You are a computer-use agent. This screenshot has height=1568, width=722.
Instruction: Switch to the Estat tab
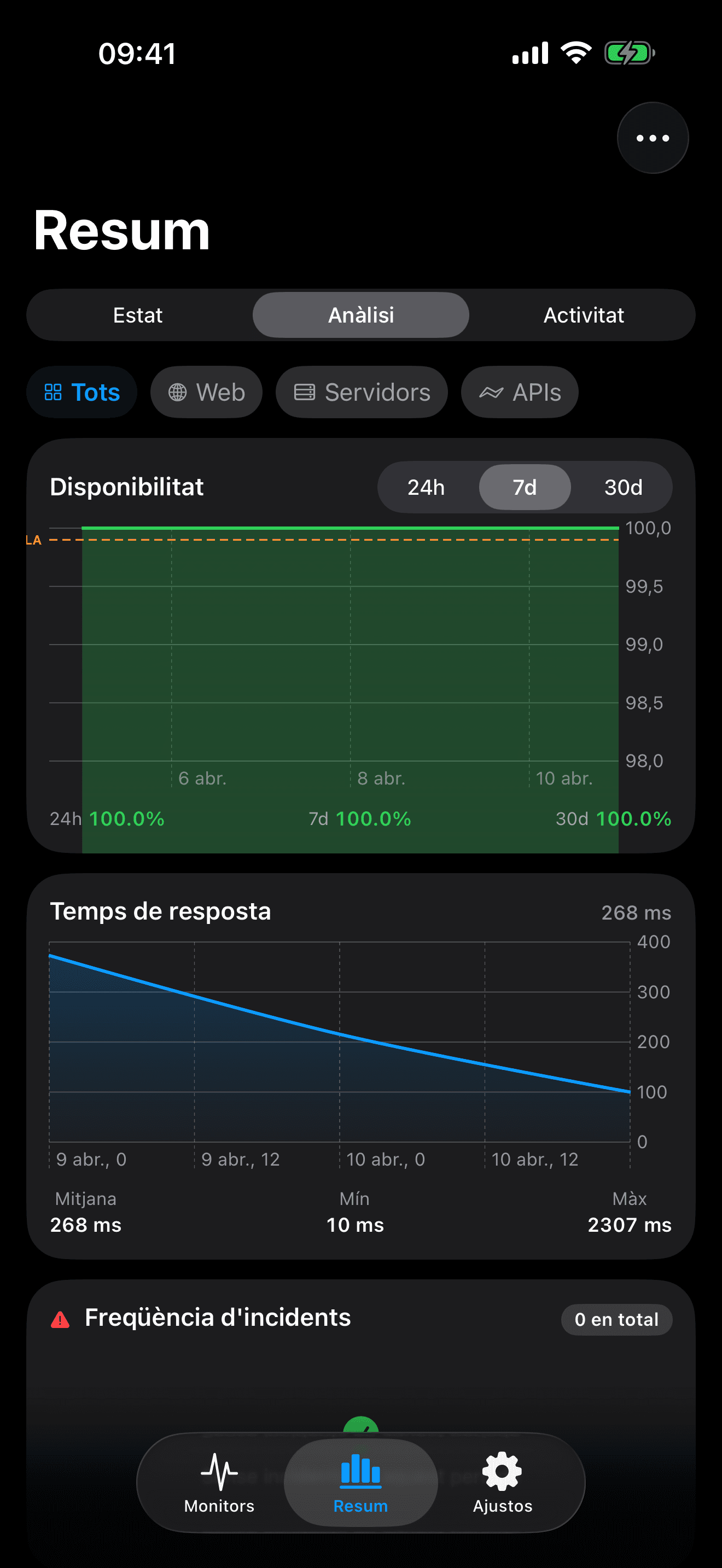click(x=138, y=315)
